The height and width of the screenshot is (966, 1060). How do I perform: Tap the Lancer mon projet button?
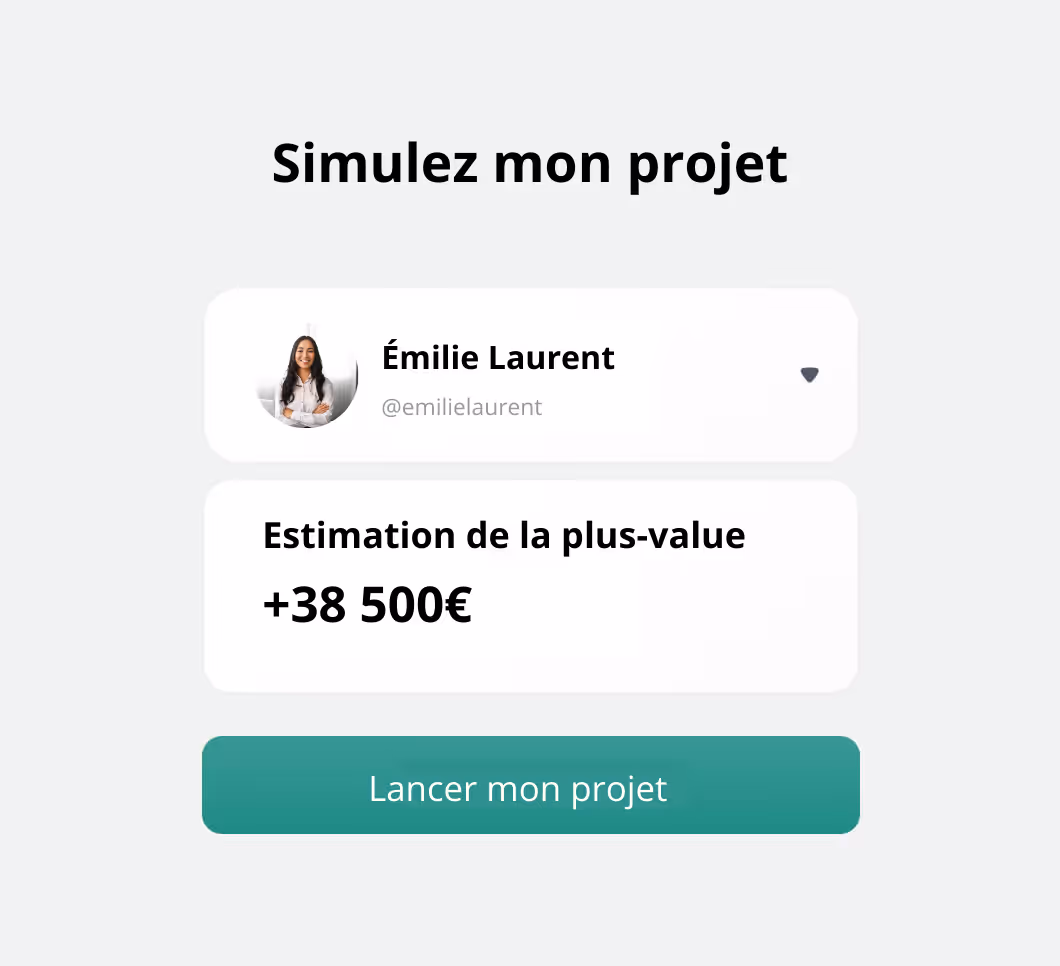tap(530, 786)
